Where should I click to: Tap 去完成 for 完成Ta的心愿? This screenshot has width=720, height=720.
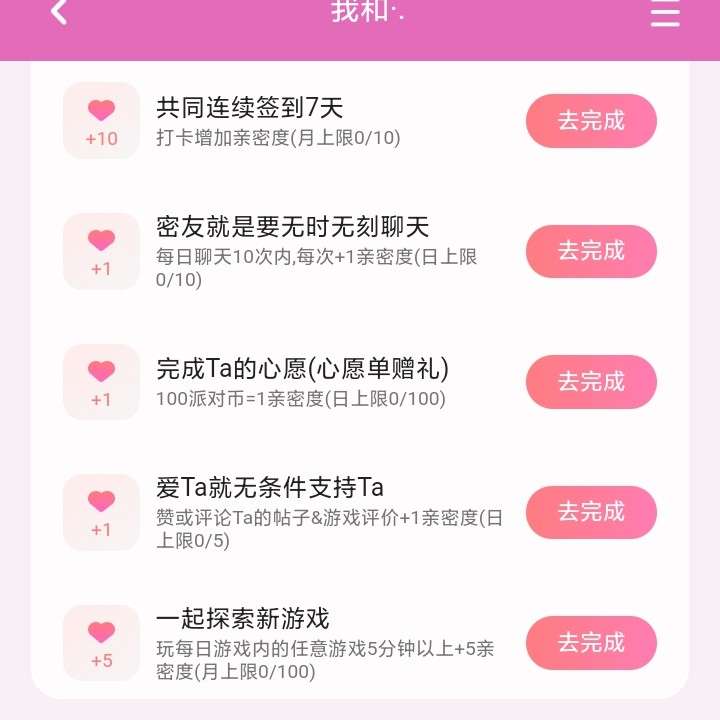coord(591,382)
